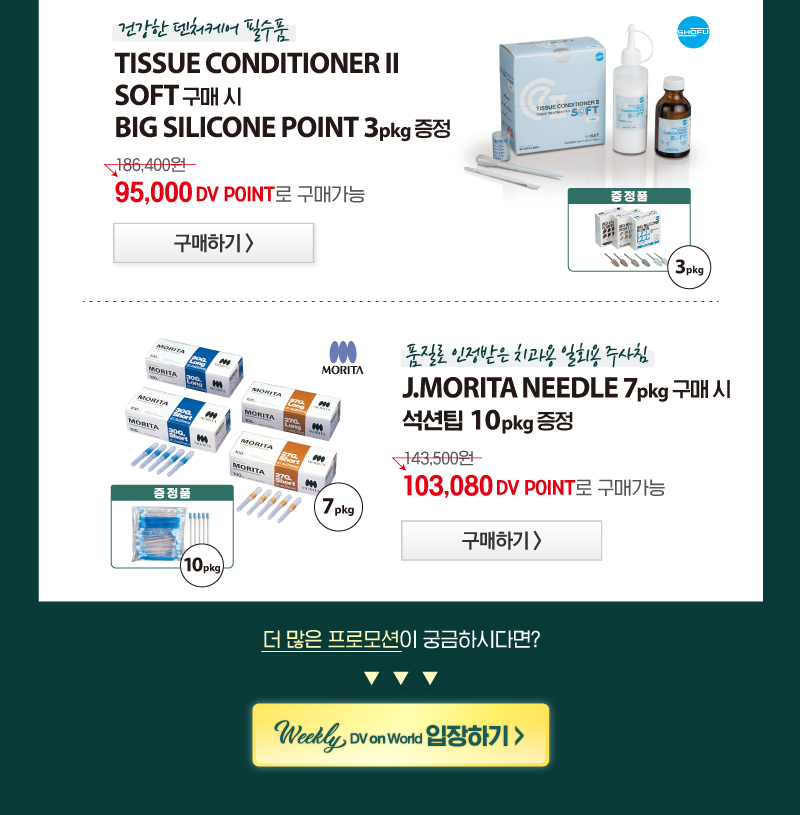The height and width of the screenshot is (815, 800).
Task: Tap 구매하기 for J.Morita Needle 7pkg
Action: click(x=501, y=541)
